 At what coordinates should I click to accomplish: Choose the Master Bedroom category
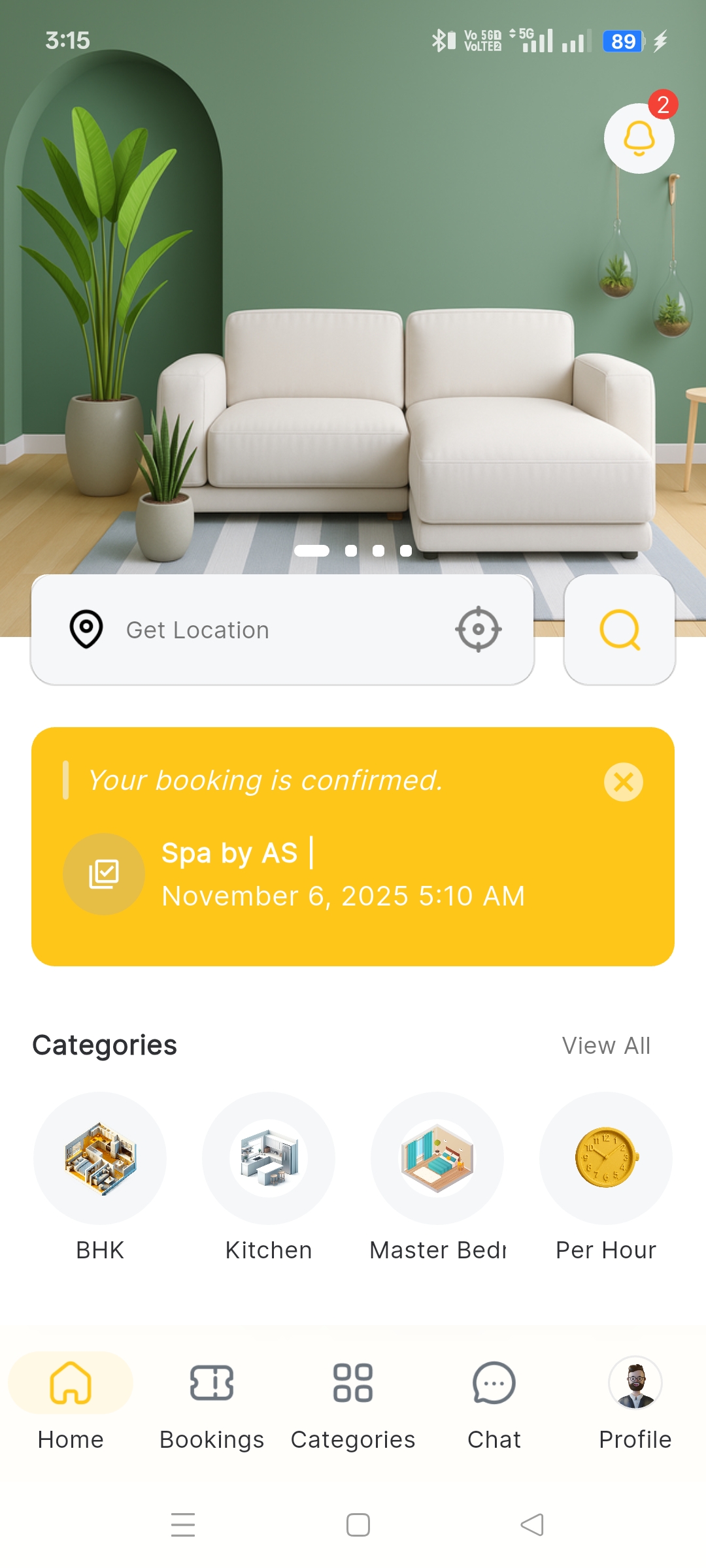pos(437,1158)
